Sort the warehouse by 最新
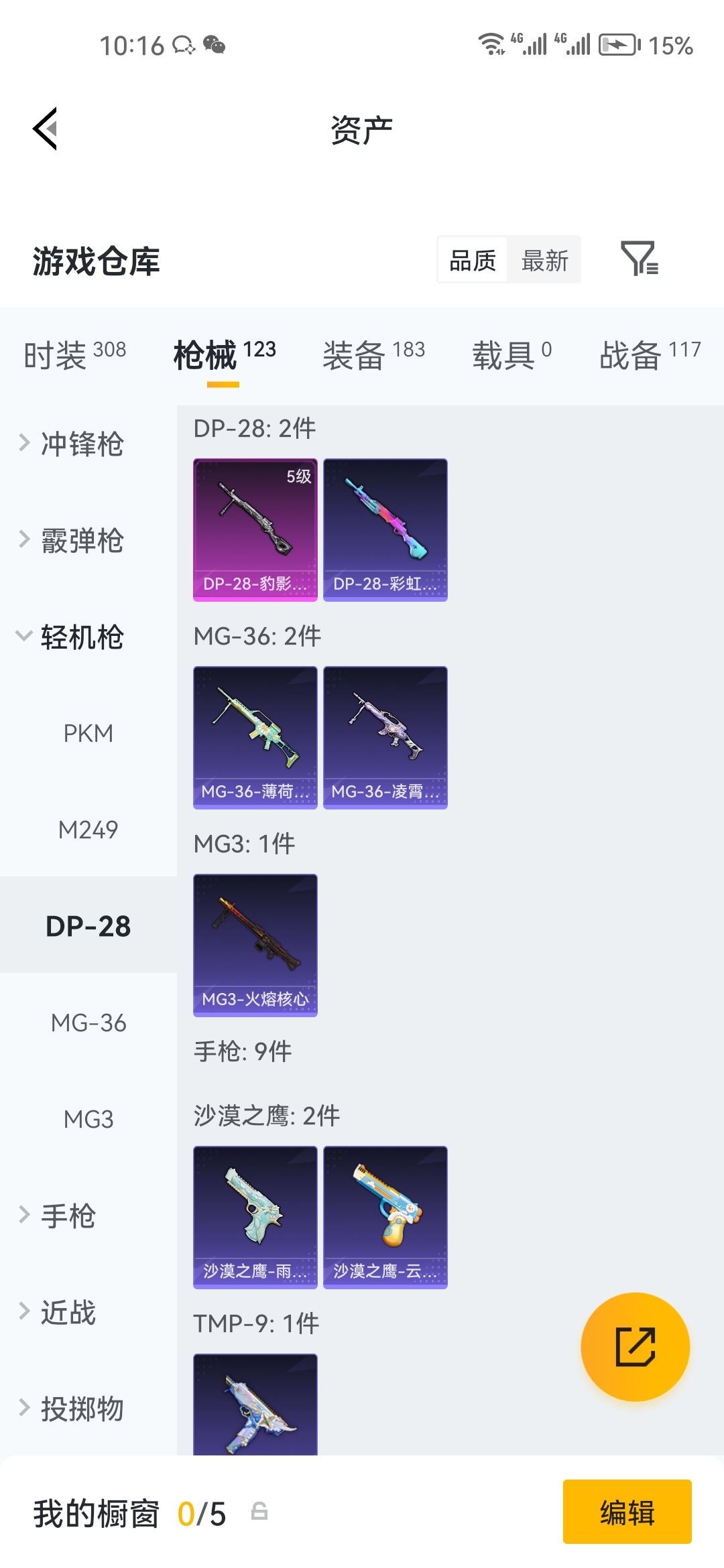This screenshot has width=724, height=1568. (544, 260)
